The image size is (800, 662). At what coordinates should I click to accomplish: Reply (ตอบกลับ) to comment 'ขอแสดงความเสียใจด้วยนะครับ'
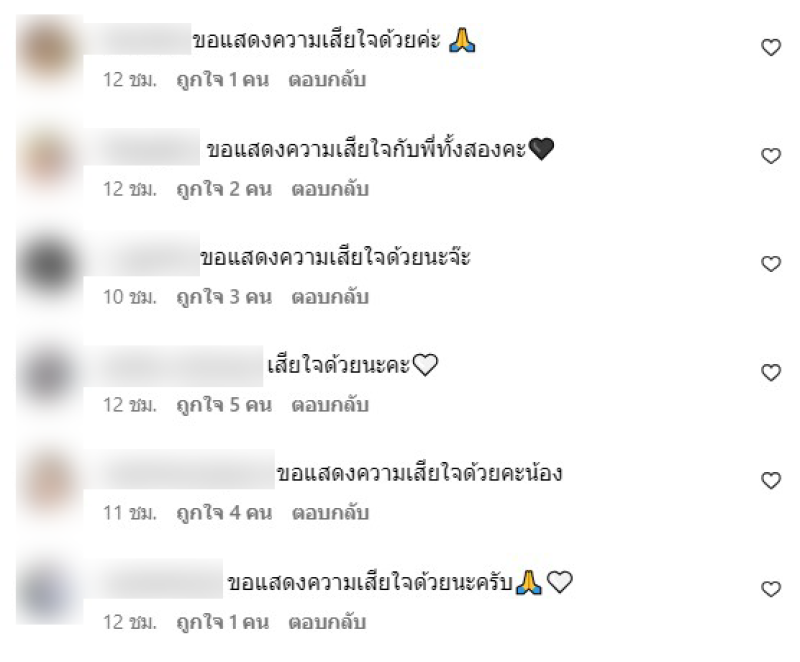328,622
